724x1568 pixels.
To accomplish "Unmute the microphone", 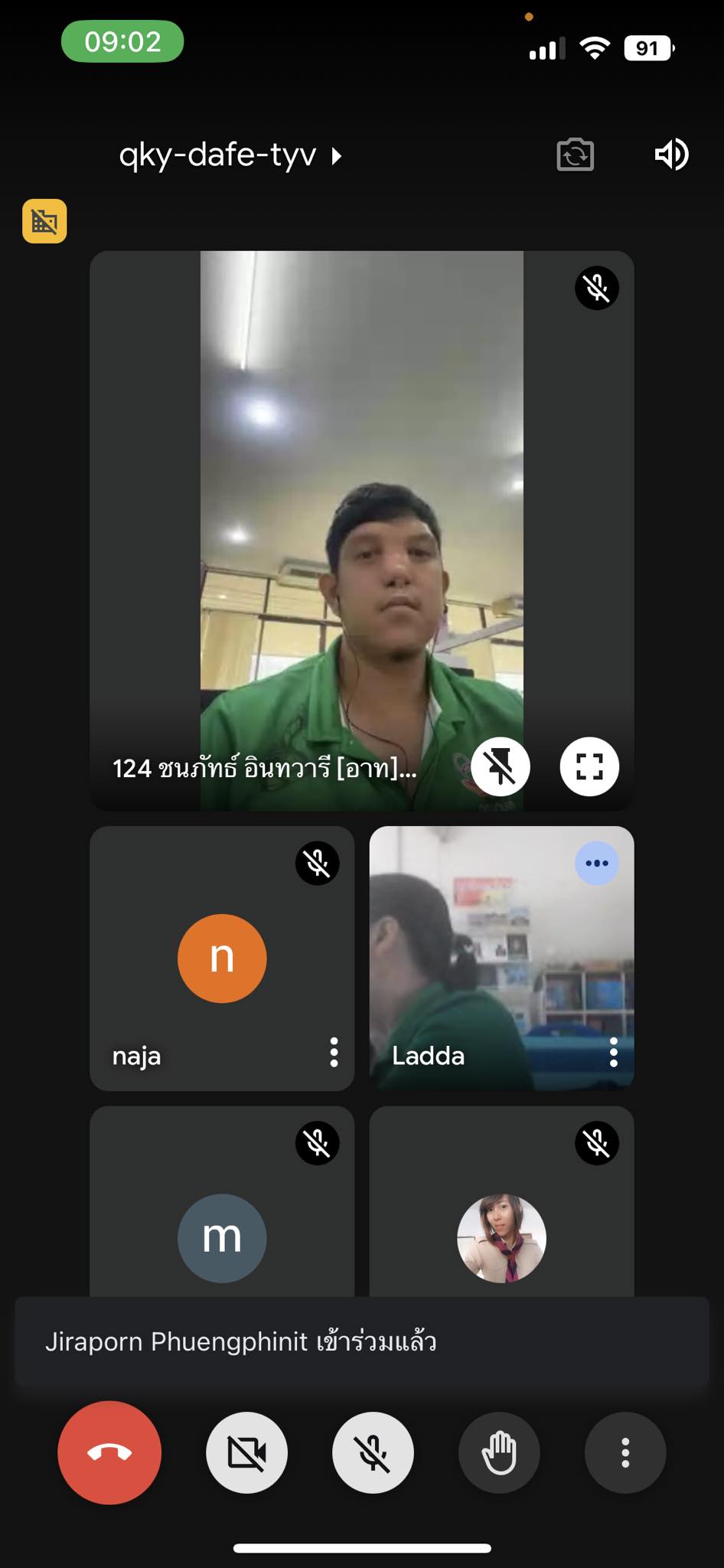I will point(373,1452).
